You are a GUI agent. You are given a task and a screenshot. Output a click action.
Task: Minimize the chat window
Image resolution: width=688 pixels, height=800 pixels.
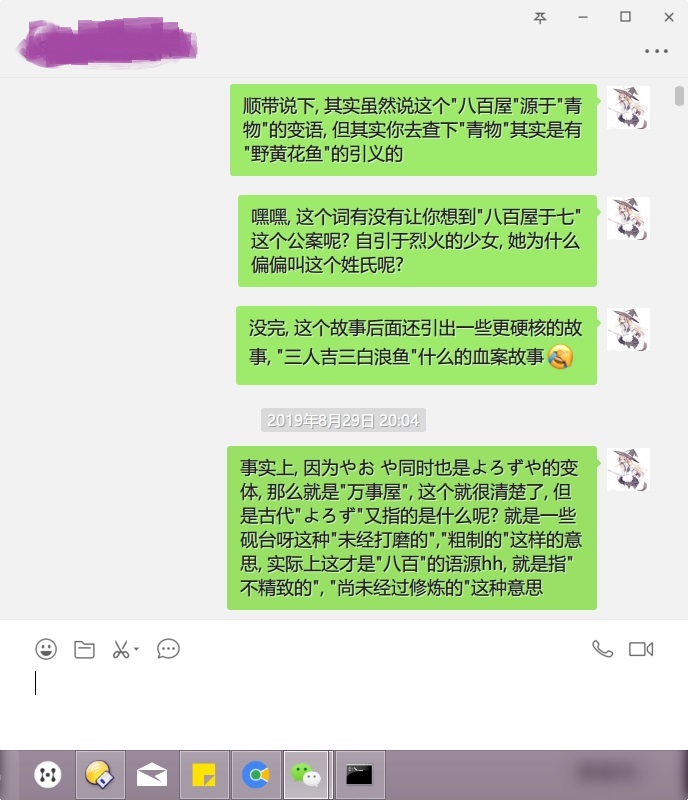click(583, 17)
